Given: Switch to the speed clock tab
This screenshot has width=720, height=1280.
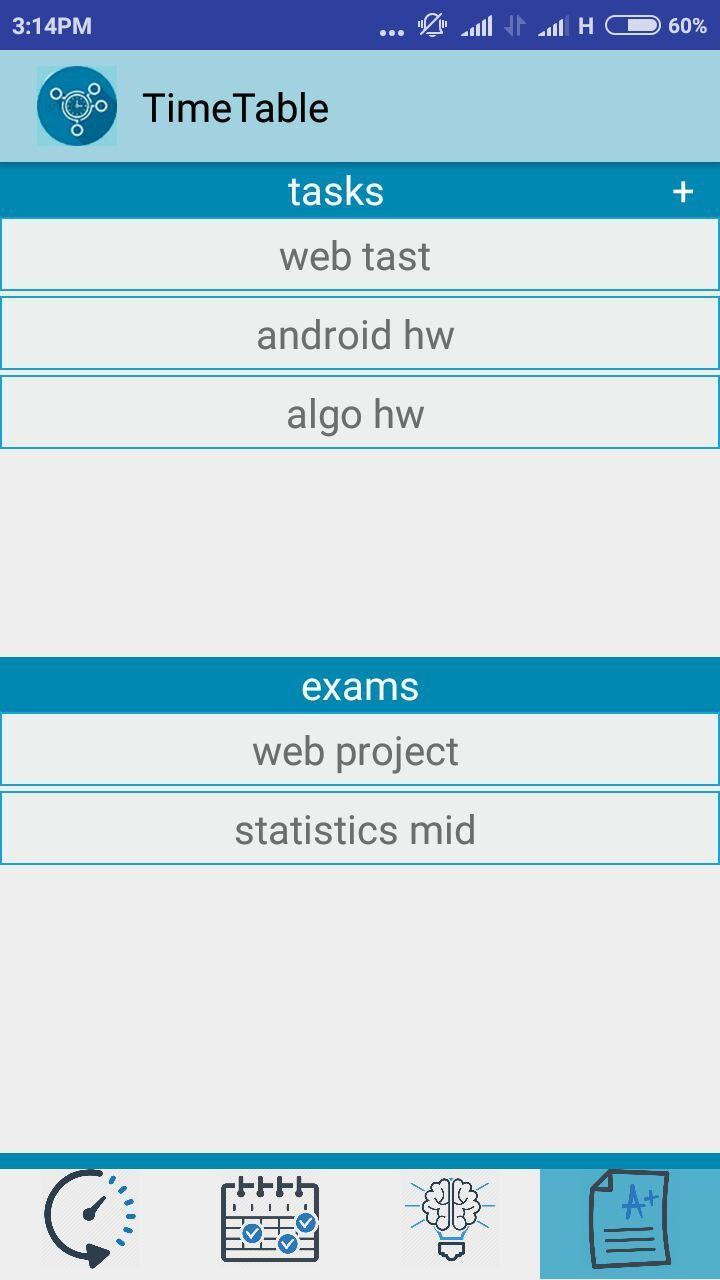Looking at the screenshot, I should [x=90, y=1220].
